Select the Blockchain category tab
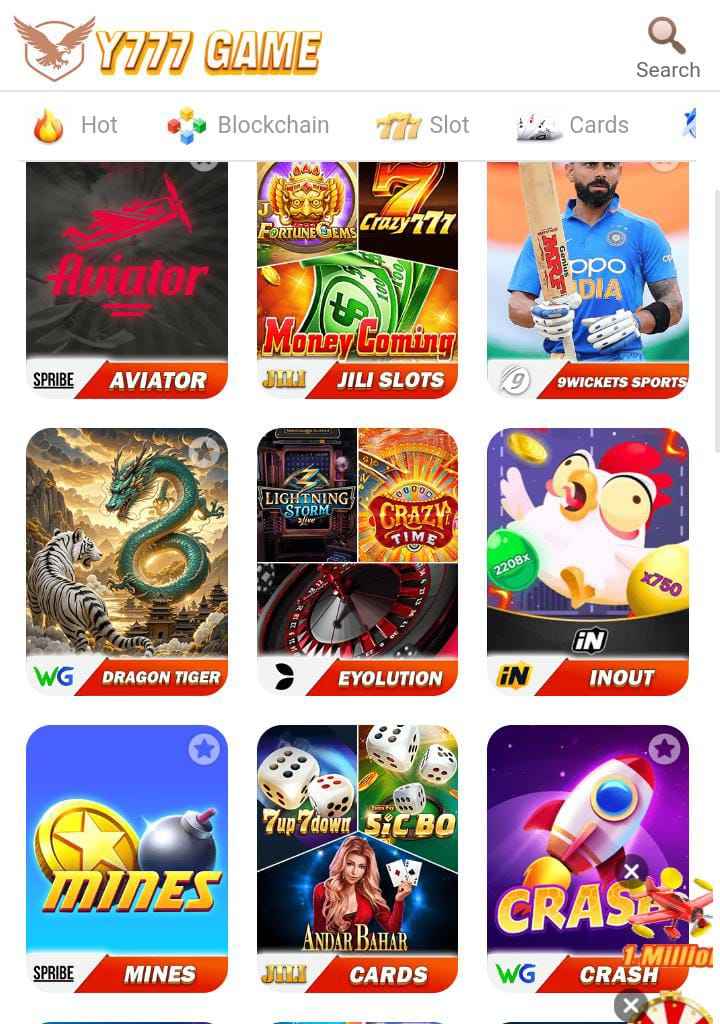This screenshot has height=1024, width=720. click(x=248, y=125)
